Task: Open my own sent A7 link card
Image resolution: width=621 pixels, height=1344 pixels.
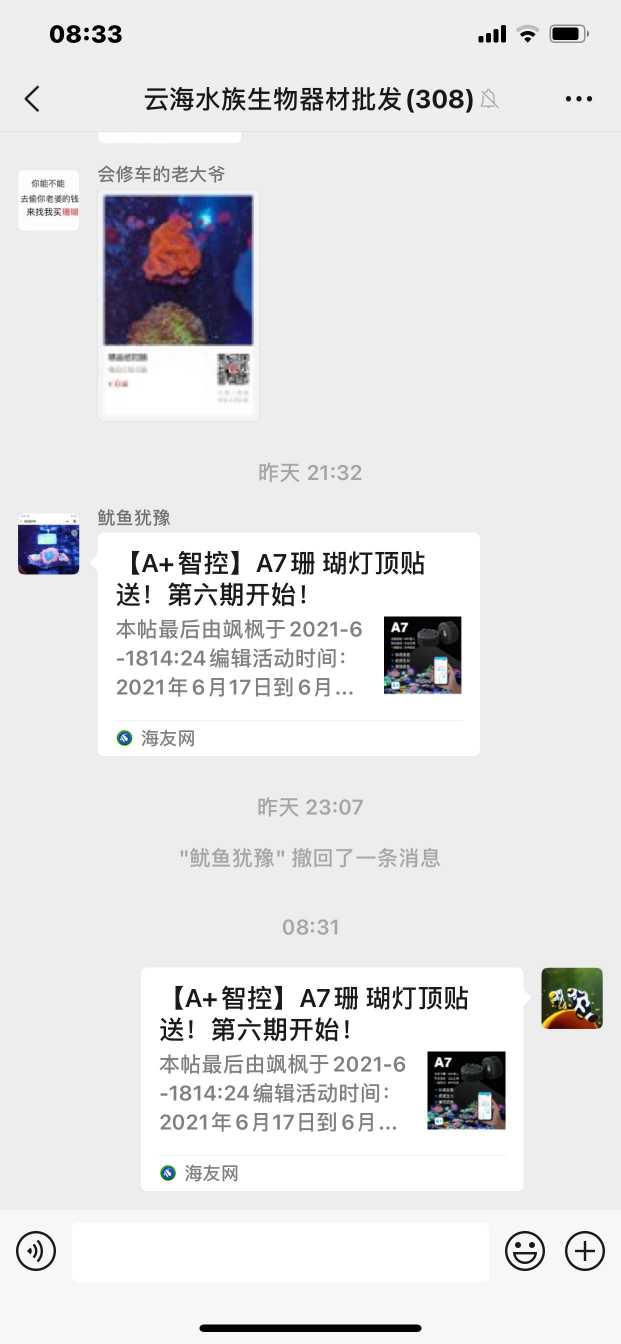Action: pyautogui.click(x=331, y=1079)
